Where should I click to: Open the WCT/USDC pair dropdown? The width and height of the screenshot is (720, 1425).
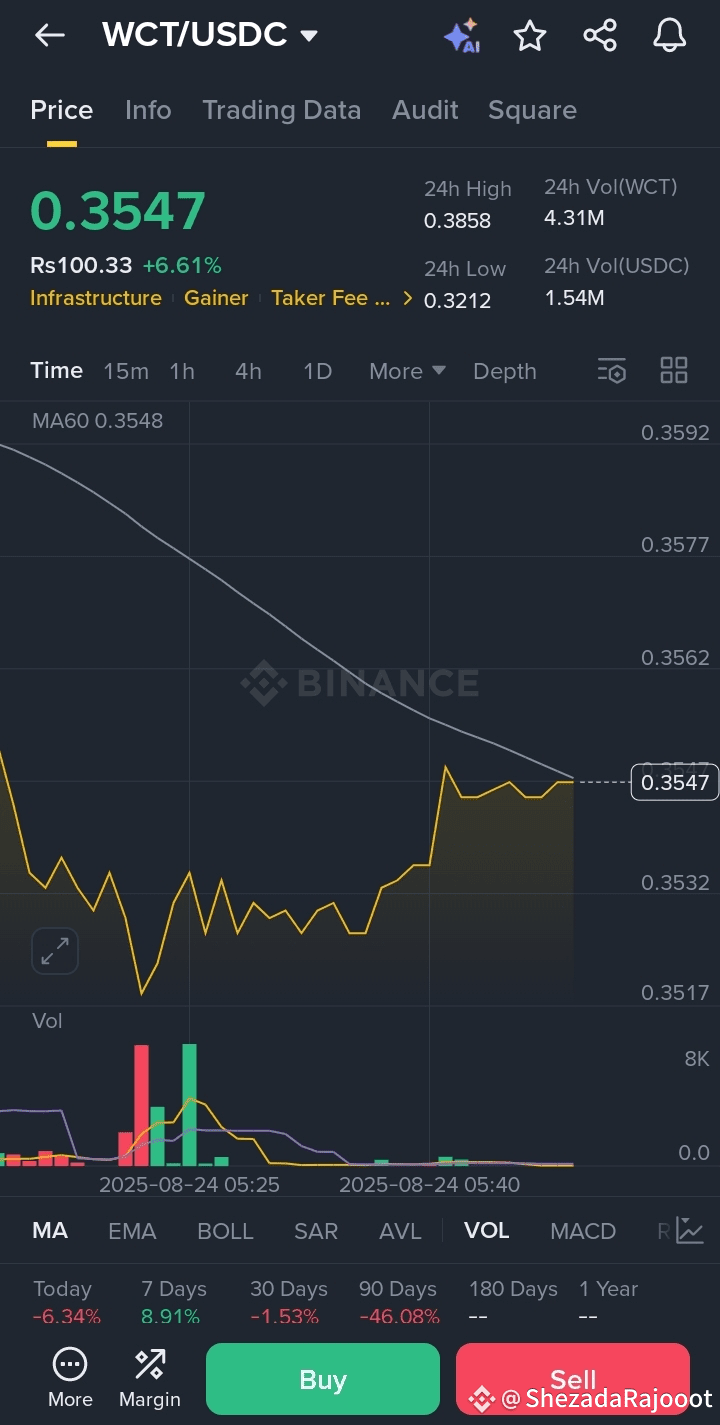click(x=309, y=36)
